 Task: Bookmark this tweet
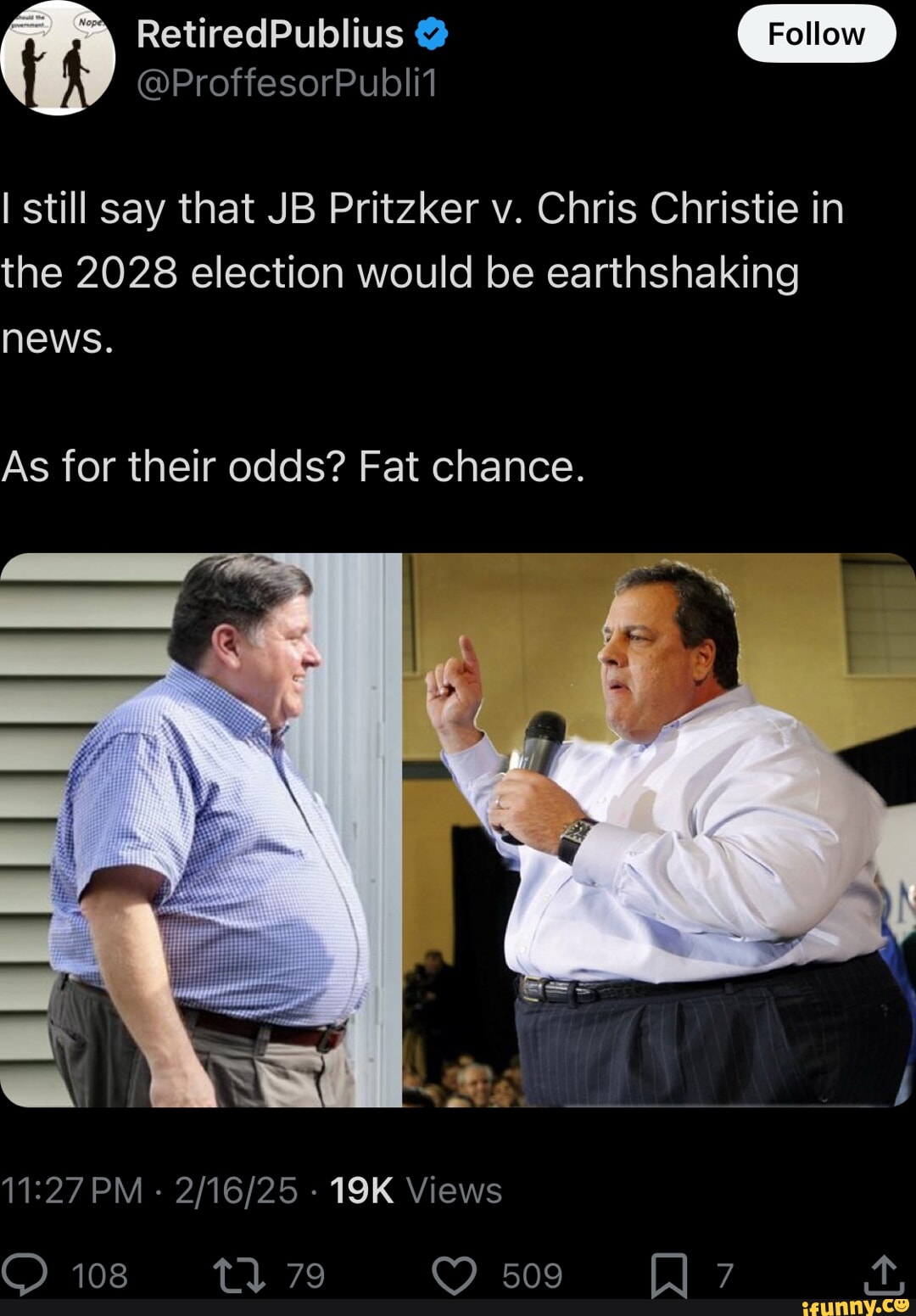point(668,1276)
